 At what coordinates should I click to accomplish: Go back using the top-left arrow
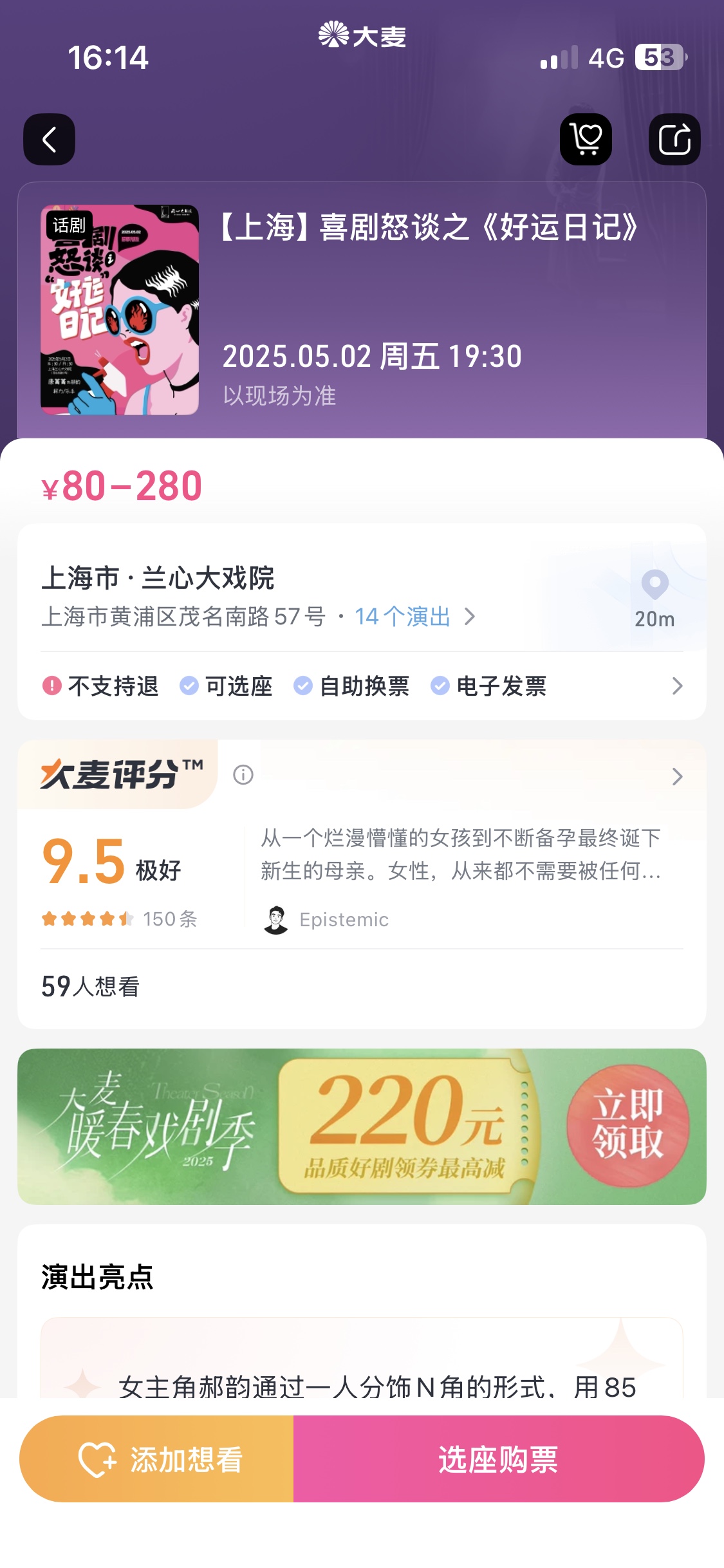pyautogui.click(x=50, y=139)
